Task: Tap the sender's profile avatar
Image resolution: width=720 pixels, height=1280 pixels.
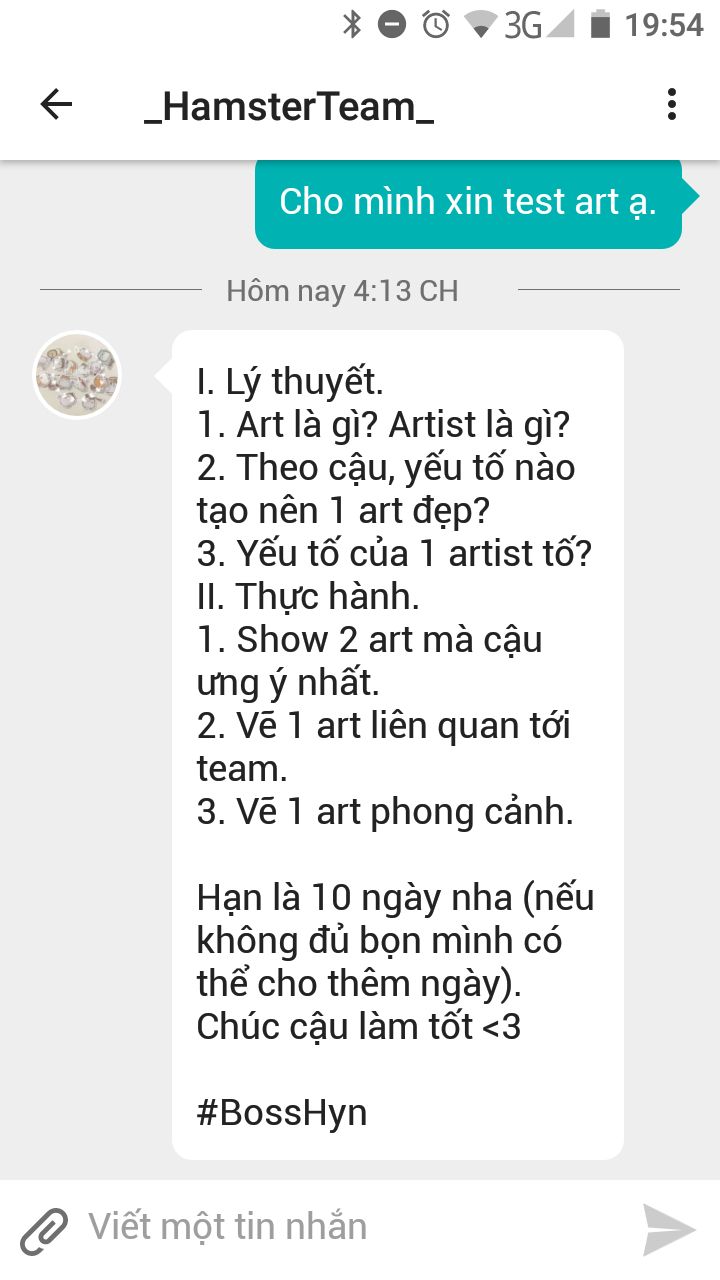Action: click(78, 375)
